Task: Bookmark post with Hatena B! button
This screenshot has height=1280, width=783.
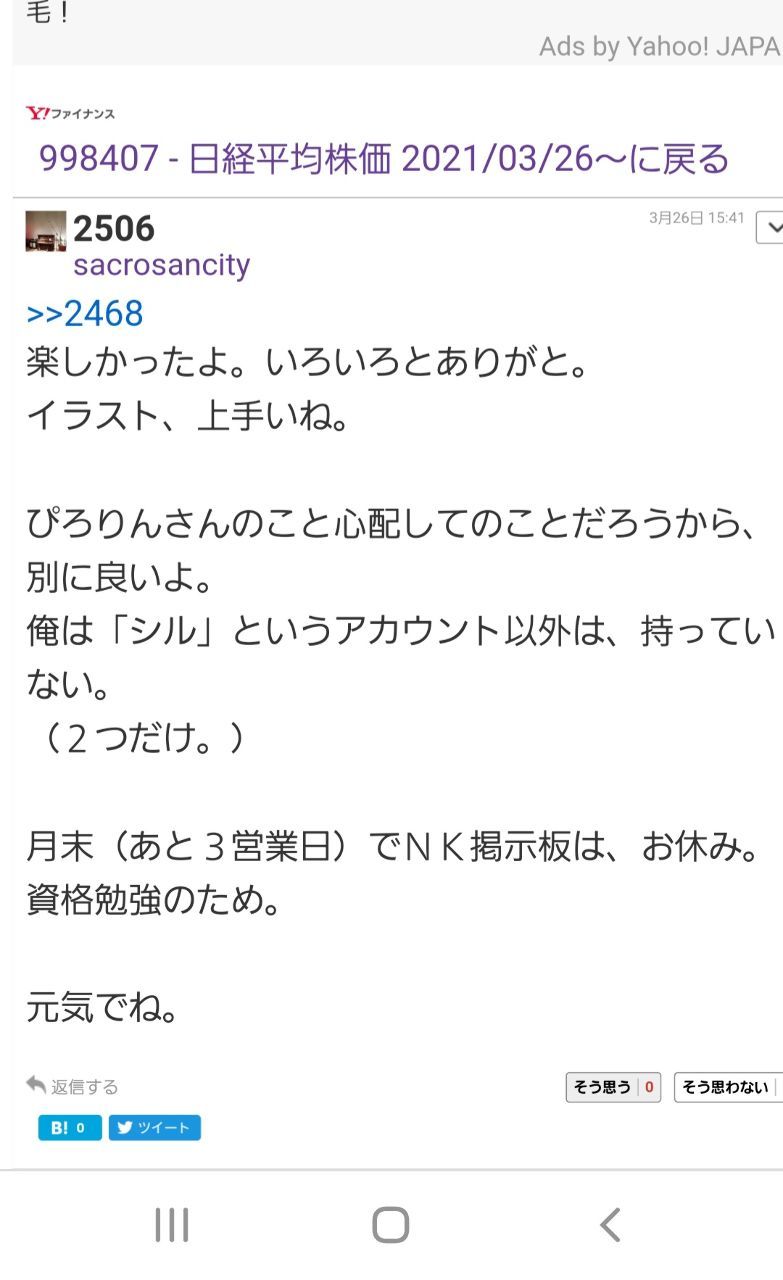Action: [70, 1128]
